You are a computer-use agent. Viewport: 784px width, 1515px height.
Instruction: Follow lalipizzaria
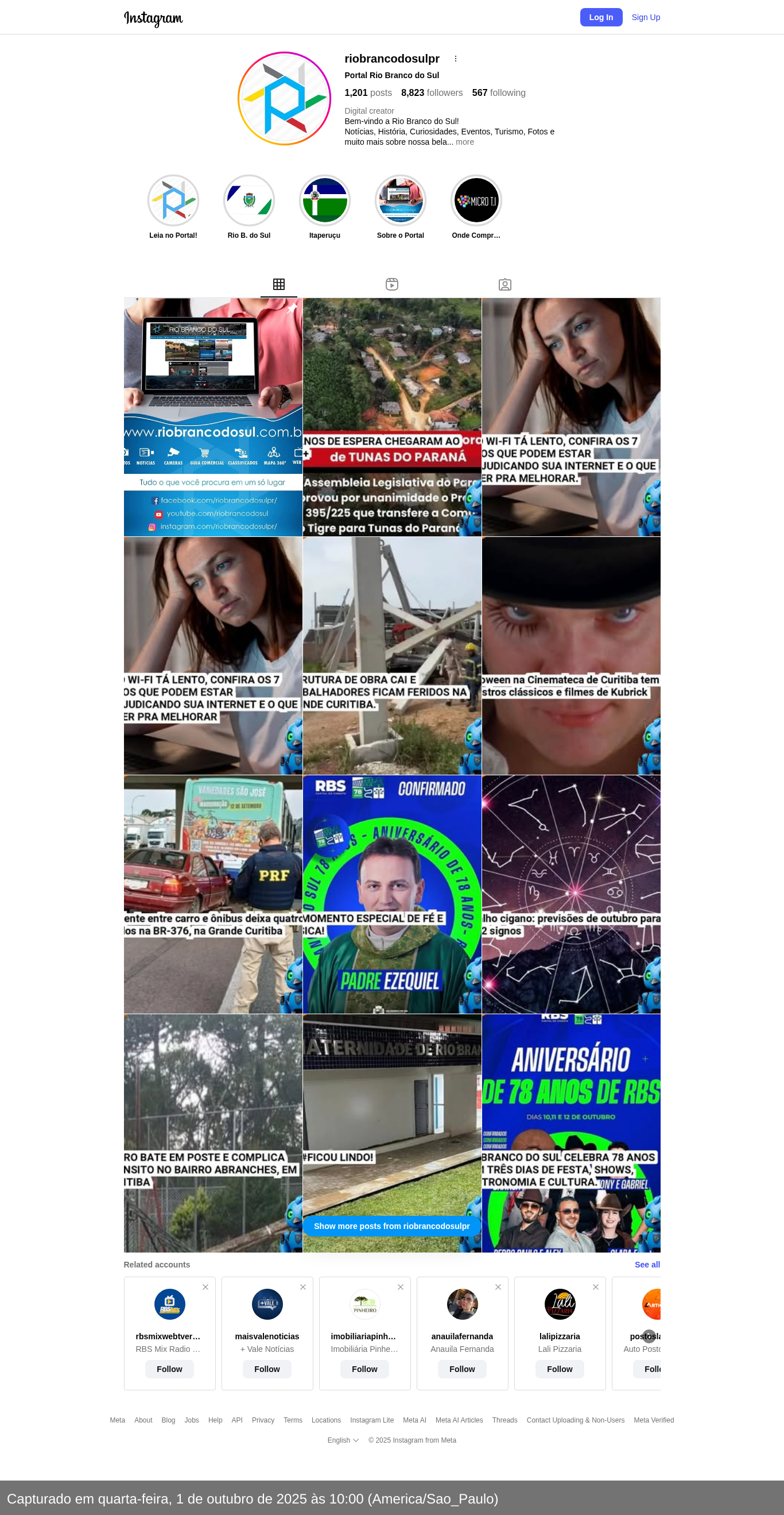tap(560, 1369)
